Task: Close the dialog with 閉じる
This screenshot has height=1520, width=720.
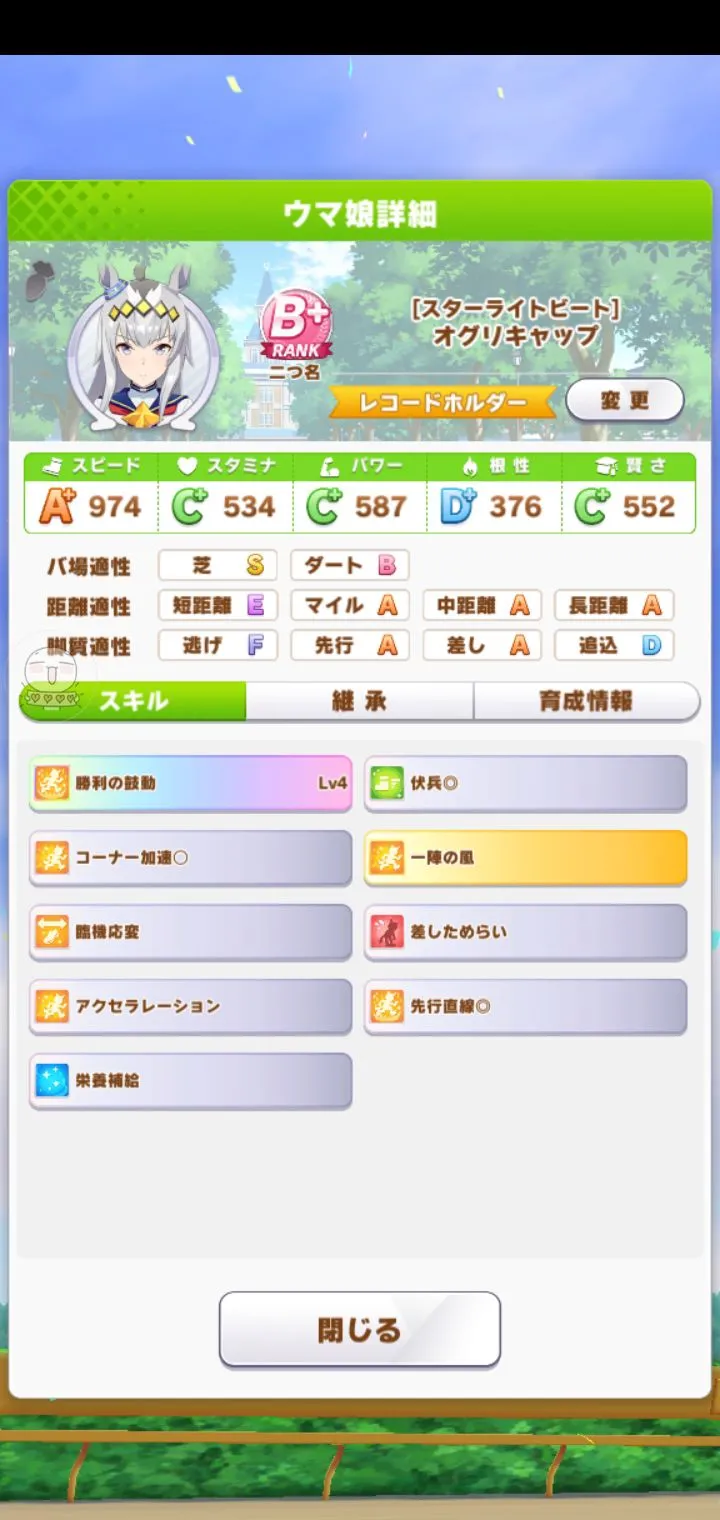Action: pyautogui.click(x=359, y=1329)
